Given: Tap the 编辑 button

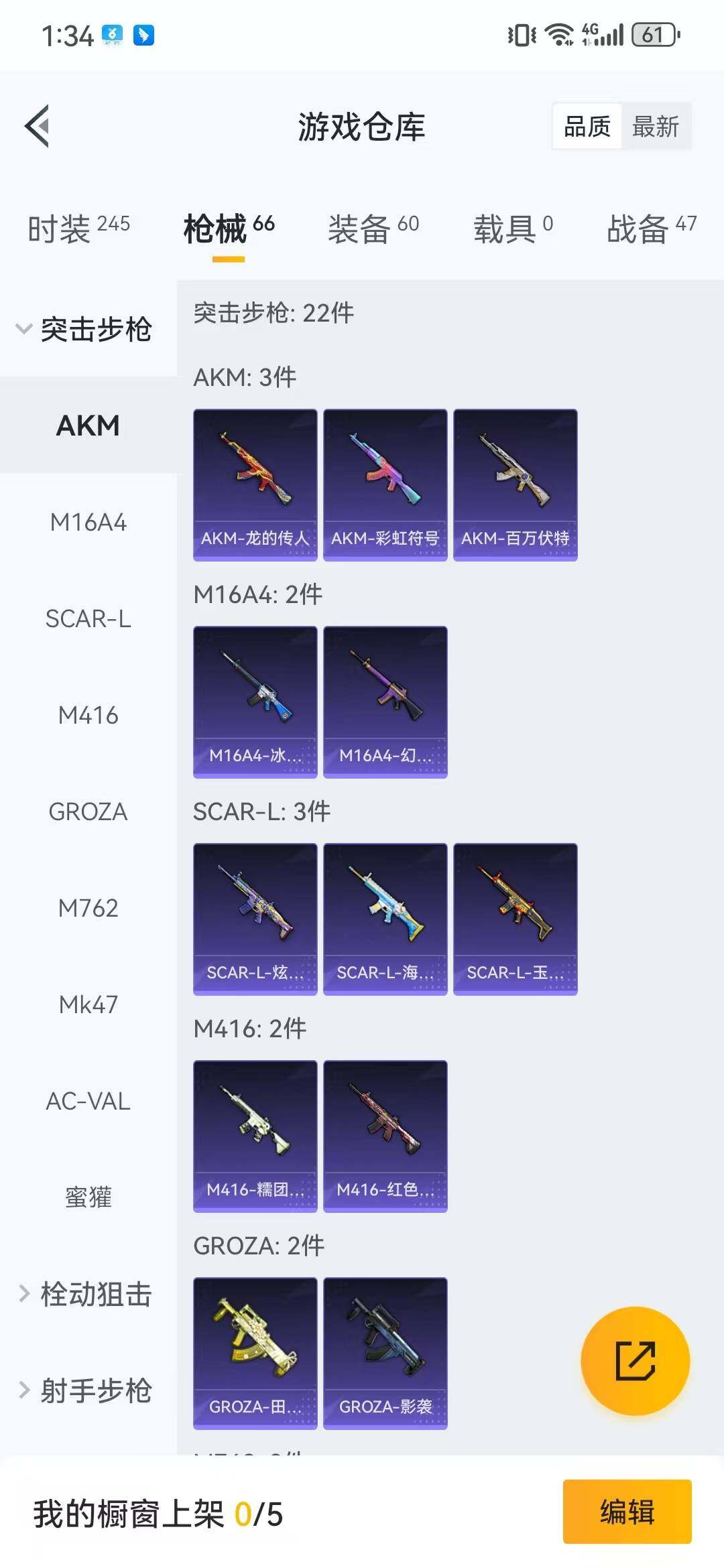Looking at the screenshot, I should coord(627,1512).
